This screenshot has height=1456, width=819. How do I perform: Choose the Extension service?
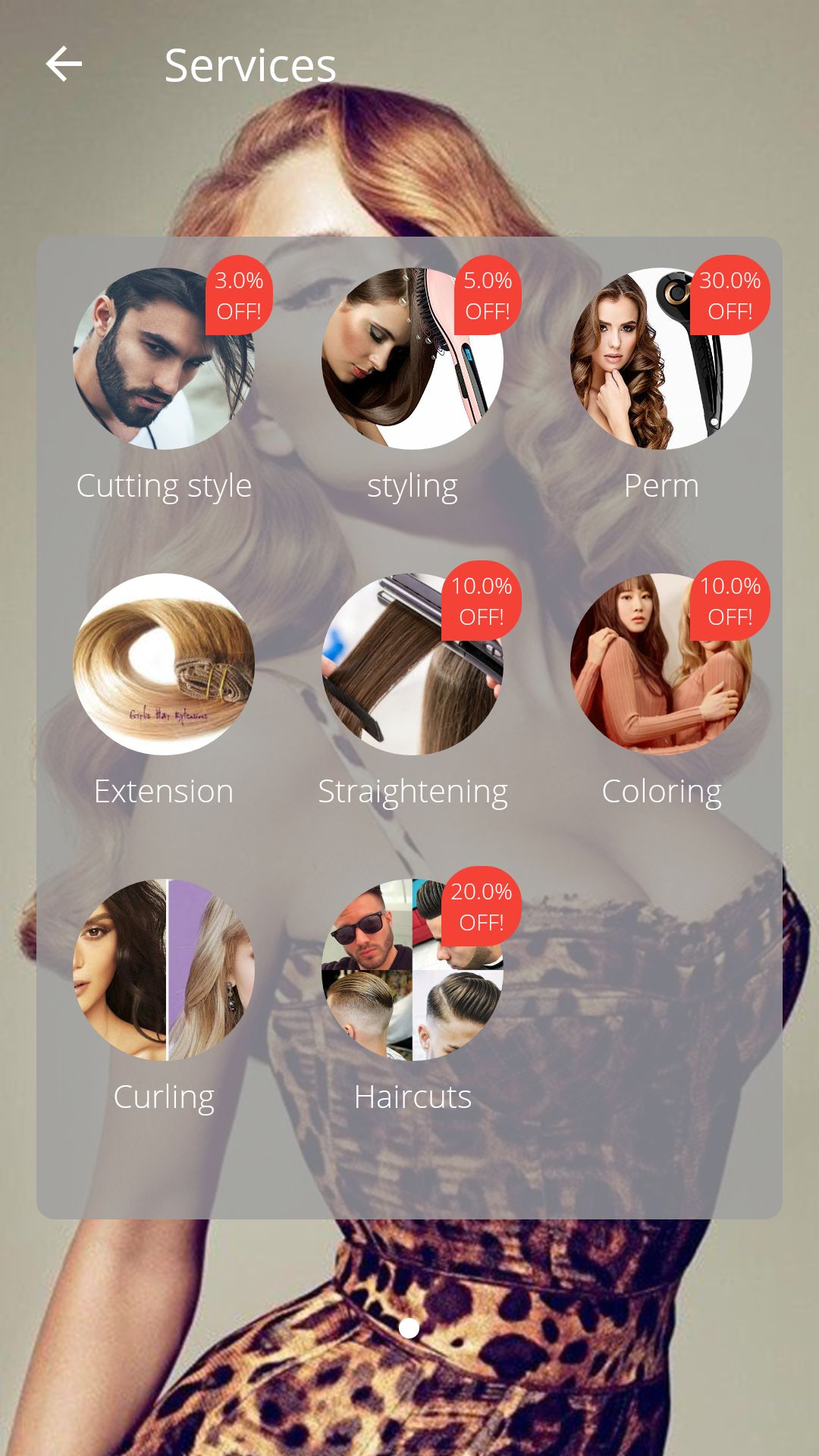164,664
